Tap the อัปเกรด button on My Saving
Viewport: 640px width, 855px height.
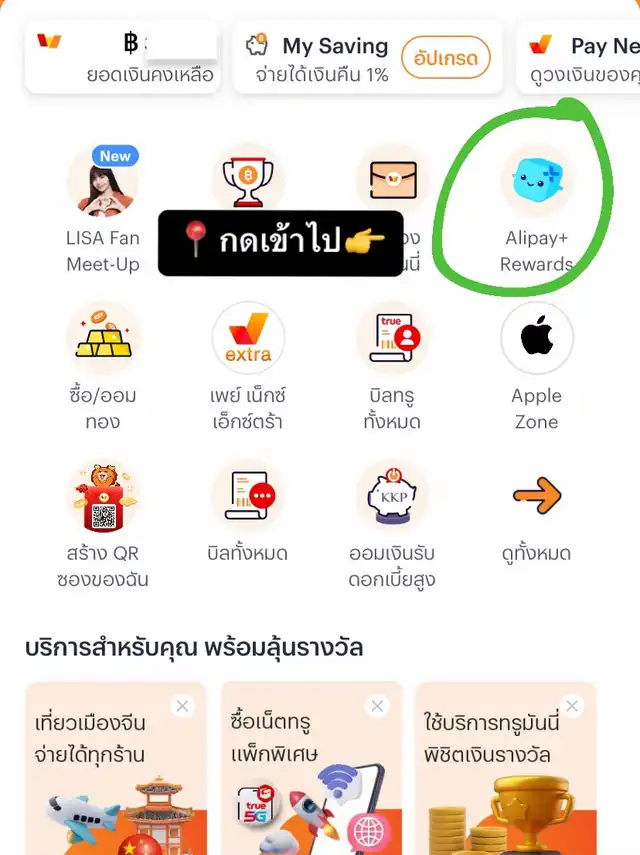446,58
